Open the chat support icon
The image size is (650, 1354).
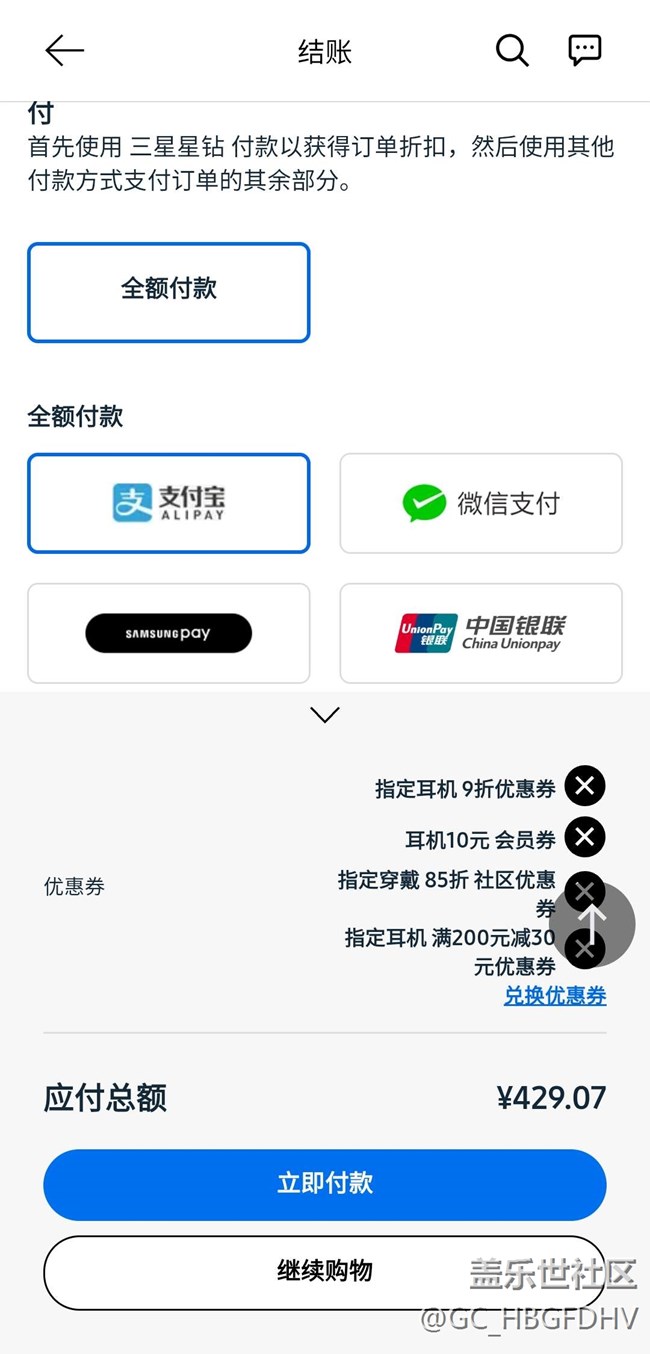pyautogui.click(x=585, y=50)
